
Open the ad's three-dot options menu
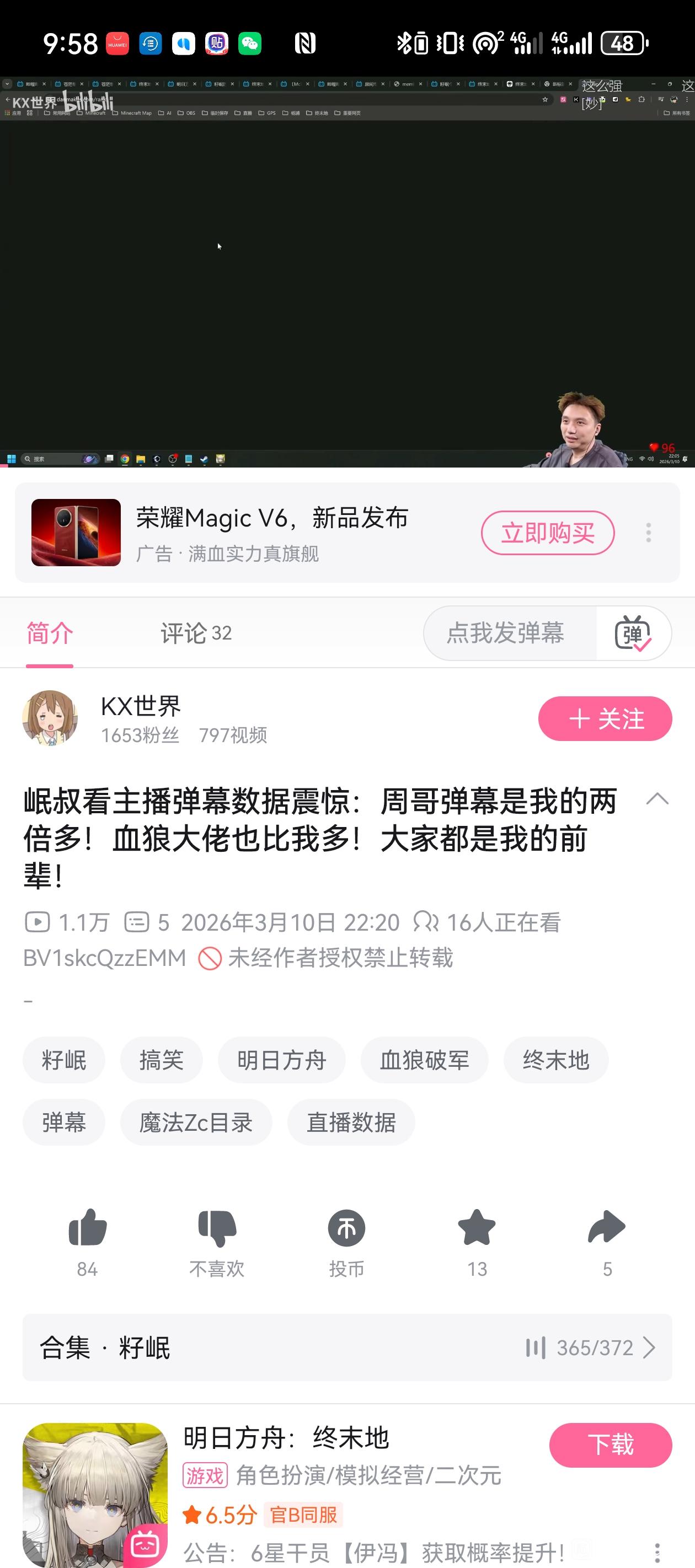tap(649, 533)
